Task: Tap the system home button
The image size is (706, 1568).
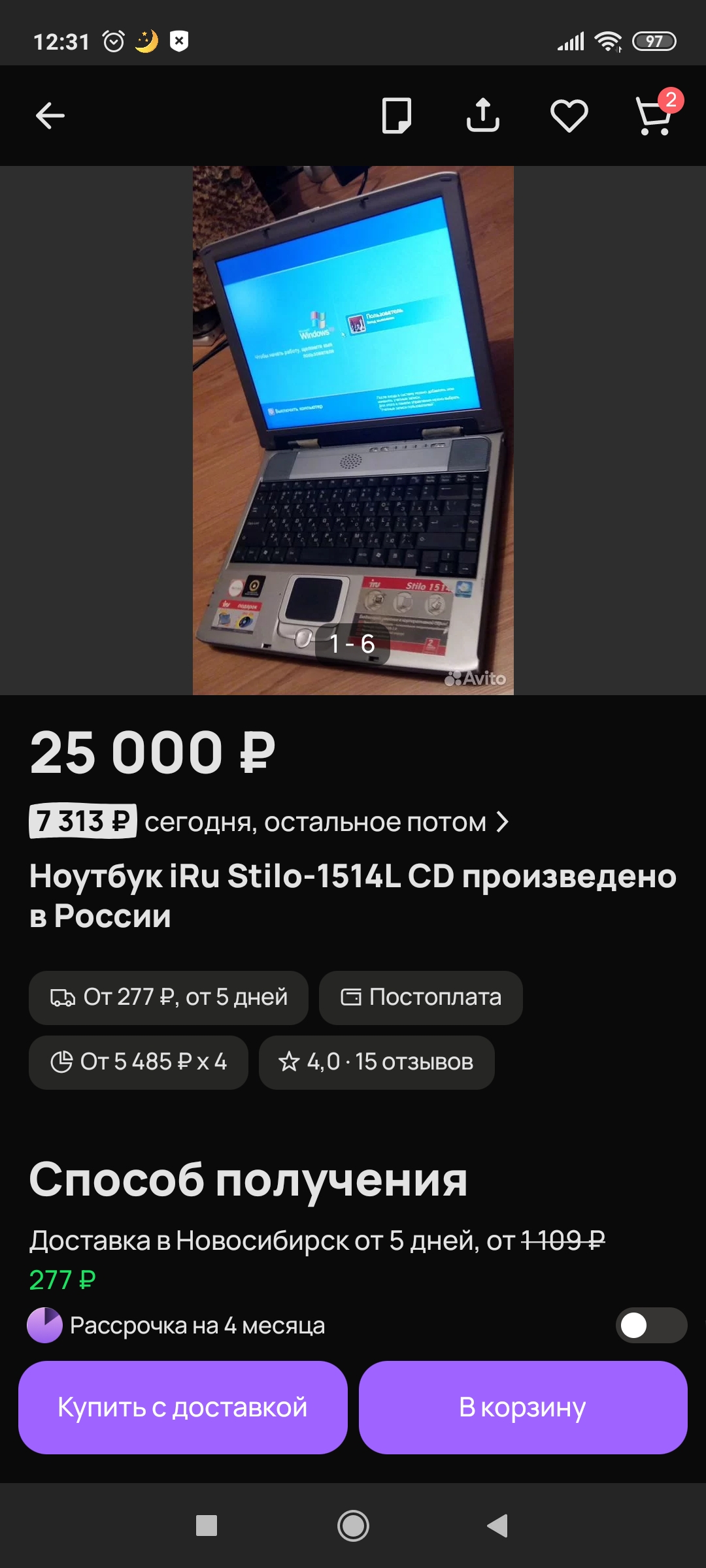Action: [x=353, y=1526]
